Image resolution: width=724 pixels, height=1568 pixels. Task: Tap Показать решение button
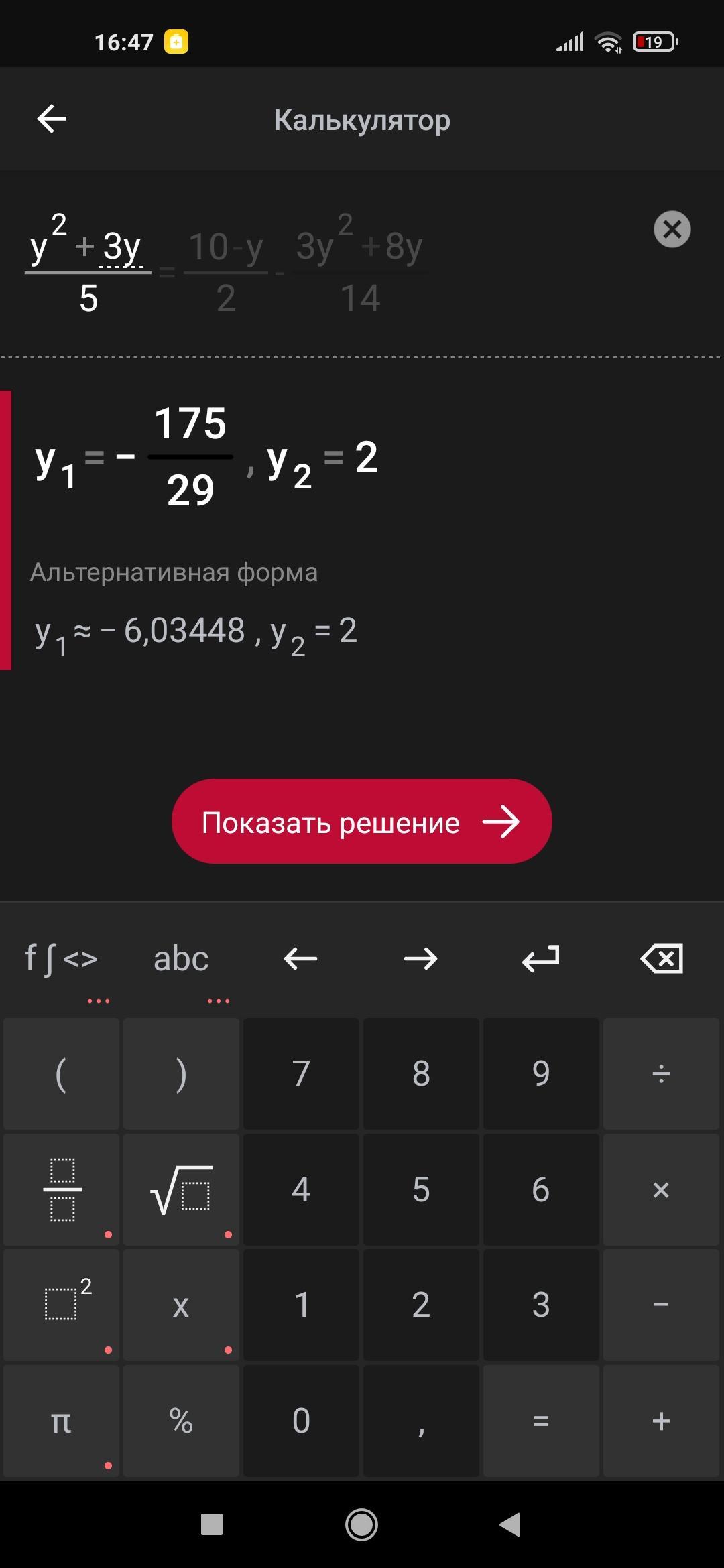point(361,822)
